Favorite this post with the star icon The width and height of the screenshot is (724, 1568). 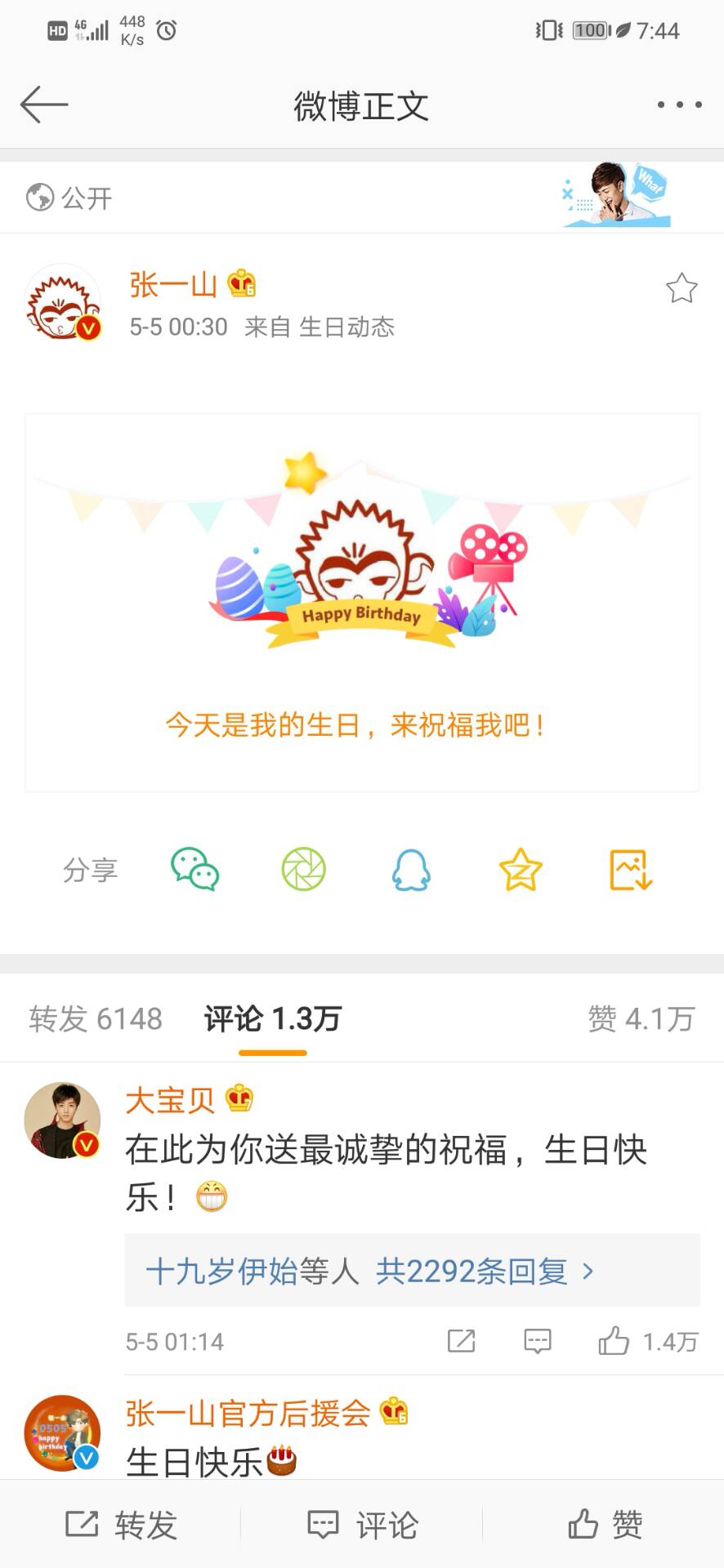pos(682,288)
